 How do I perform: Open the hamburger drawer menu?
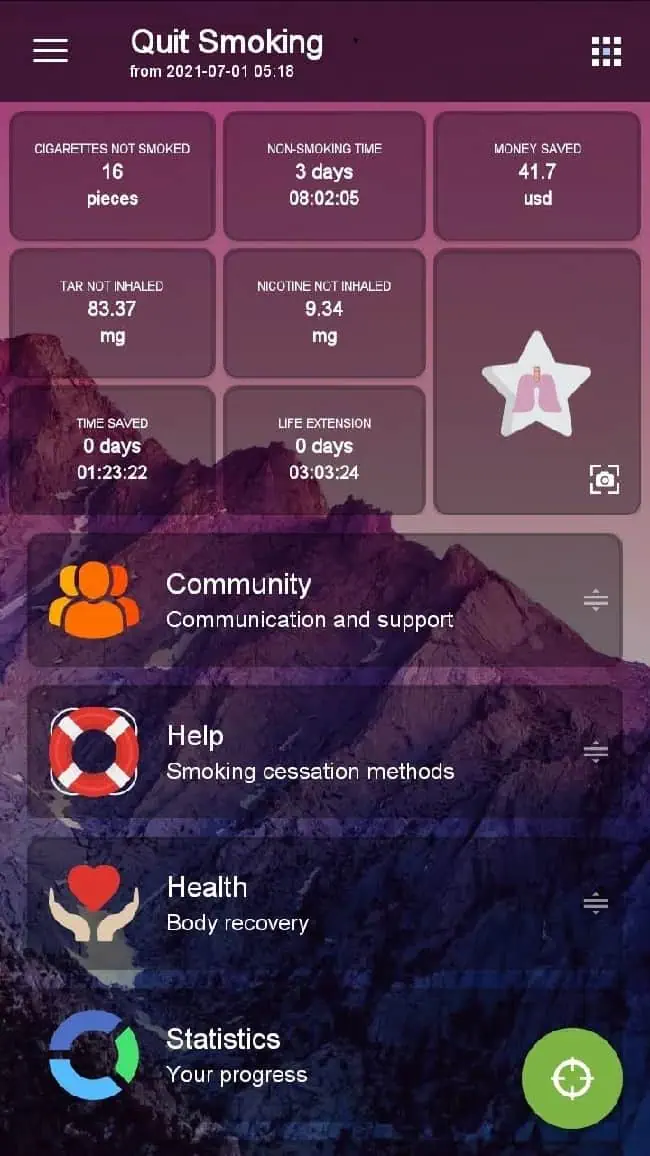point(50,50)
